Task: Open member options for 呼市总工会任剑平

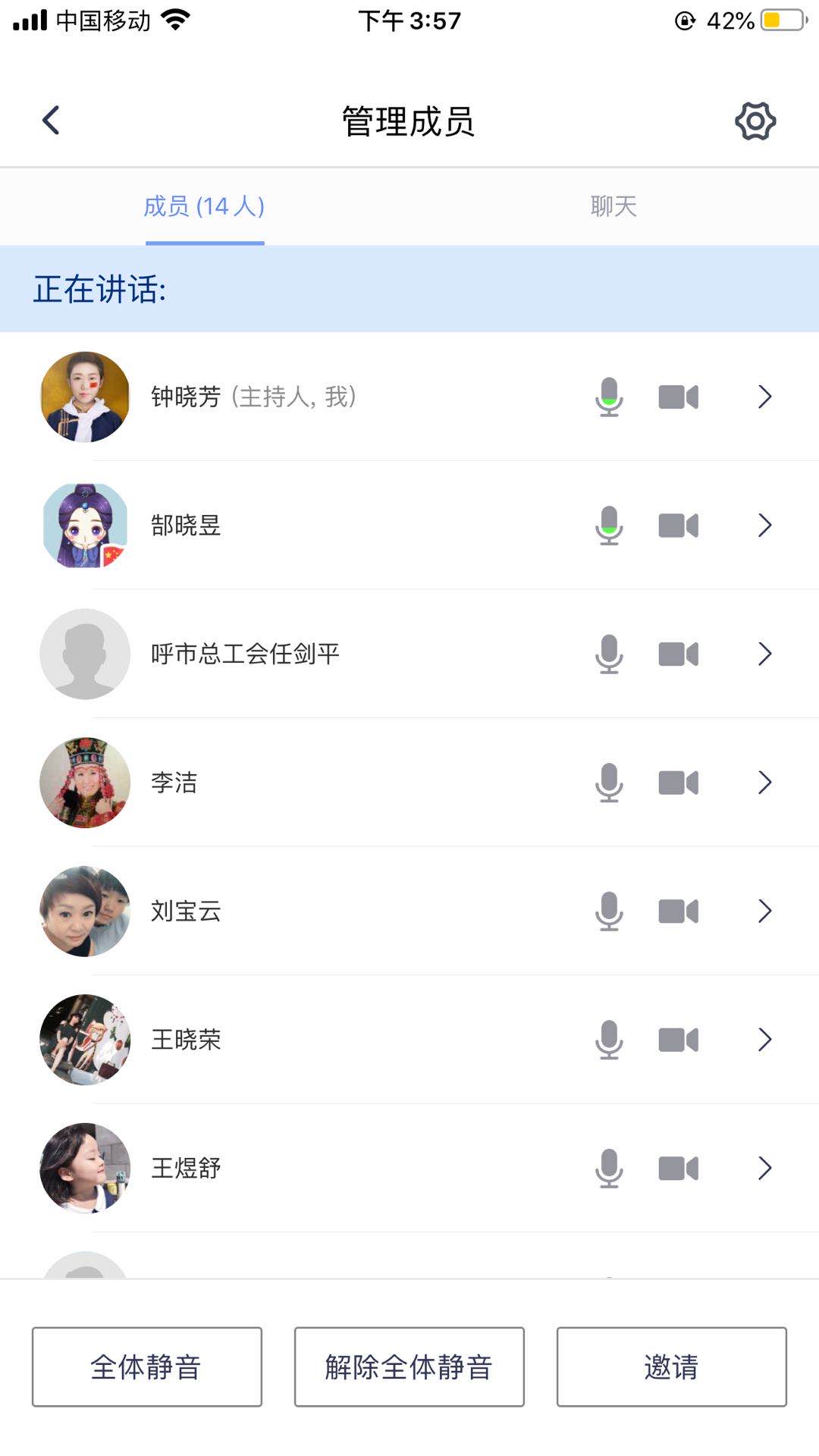Action: point(764,654)
